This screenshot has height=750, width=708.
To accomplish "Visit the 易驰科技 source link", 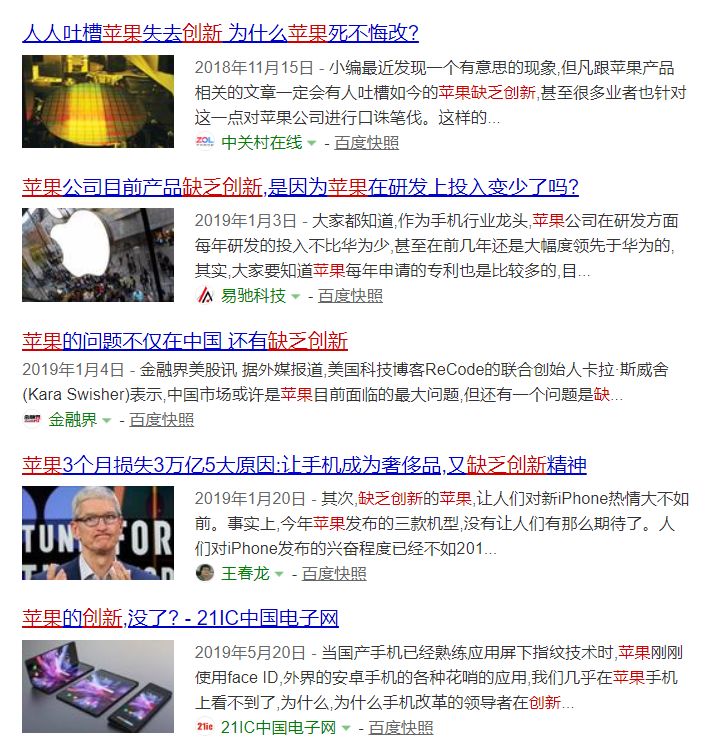I will [253, 296].
